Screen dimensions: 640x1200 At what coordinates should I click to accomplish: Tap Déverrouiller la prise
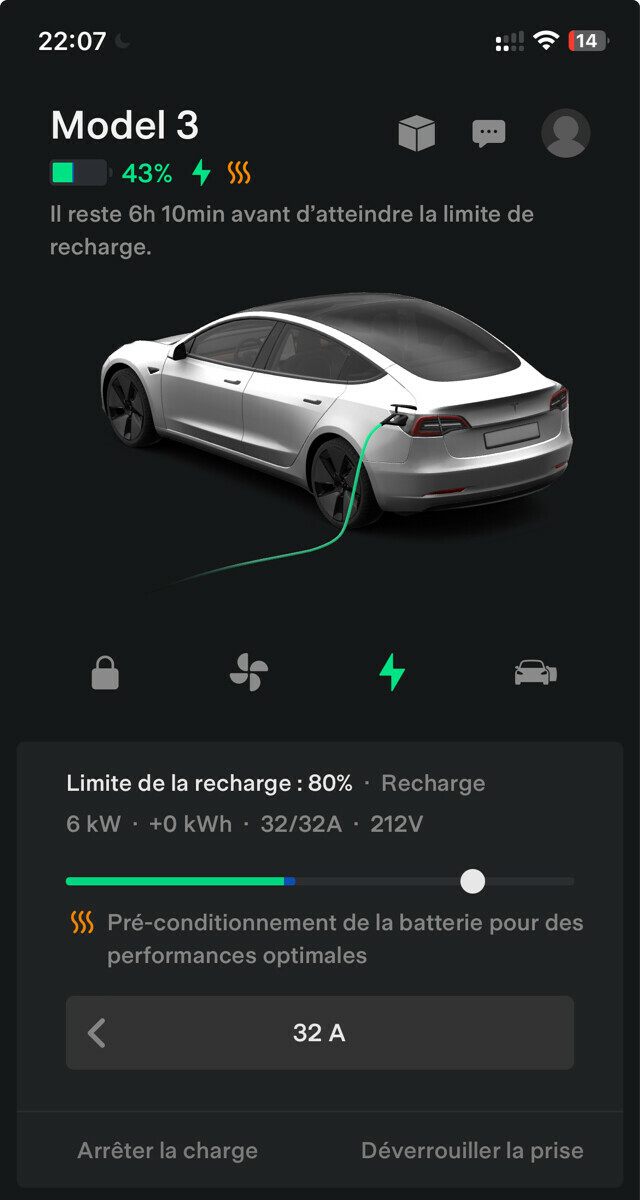point(472,1151)
